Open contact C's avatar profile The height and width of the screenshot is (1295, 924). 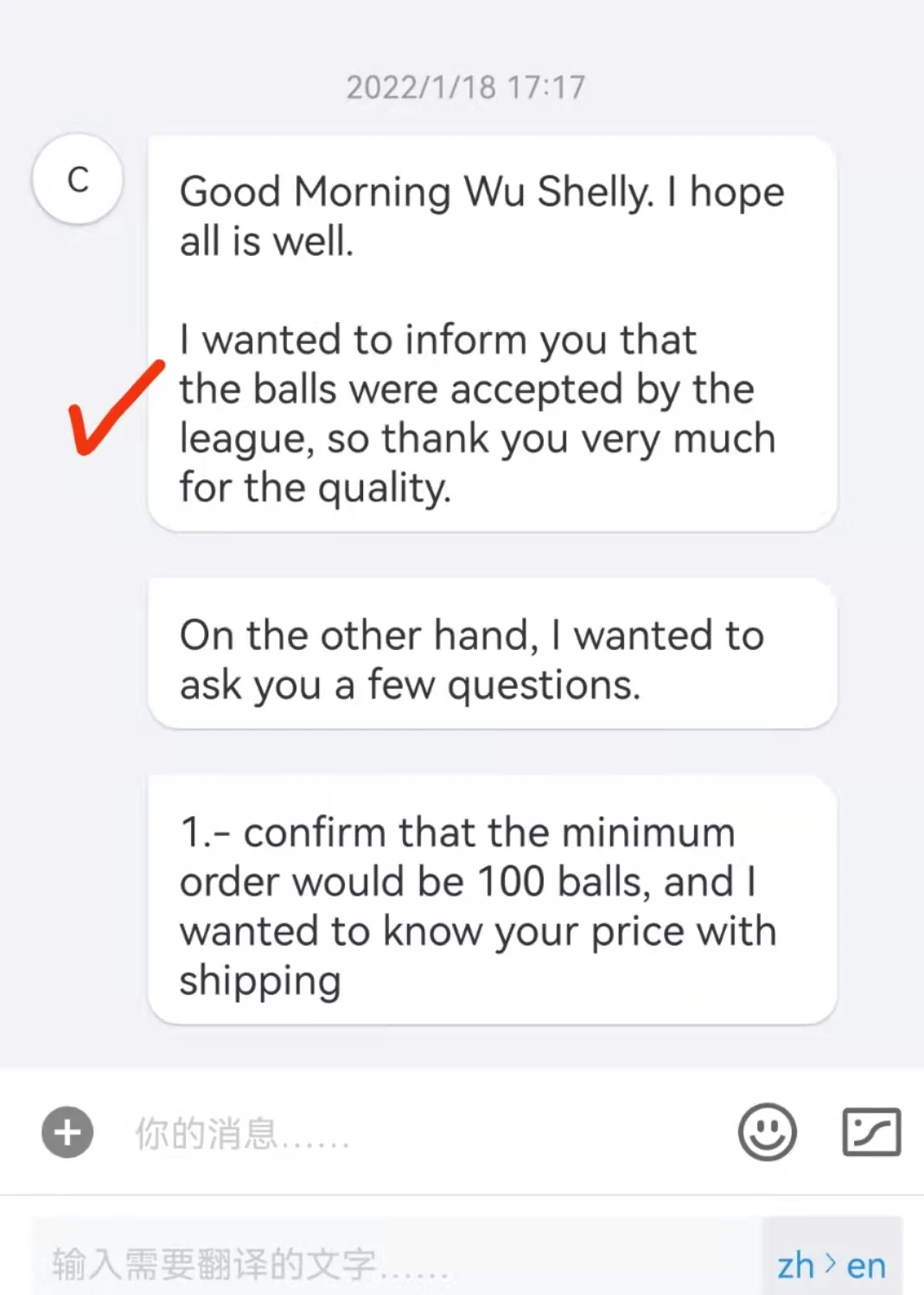coord(78,180)
